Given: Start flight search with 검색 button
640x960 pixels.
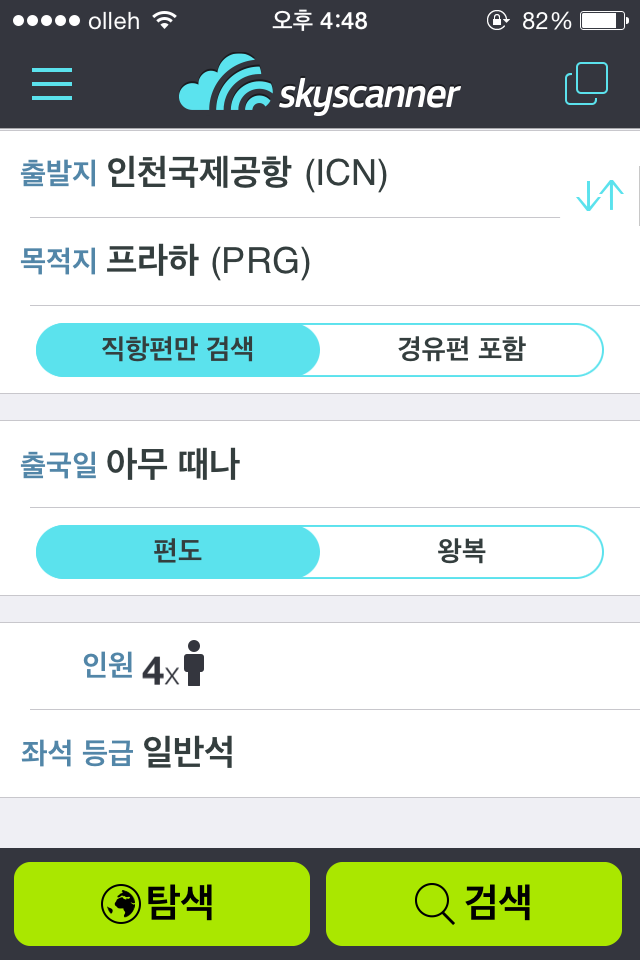Looking at the screenshot, I should [x=474, y=904].
